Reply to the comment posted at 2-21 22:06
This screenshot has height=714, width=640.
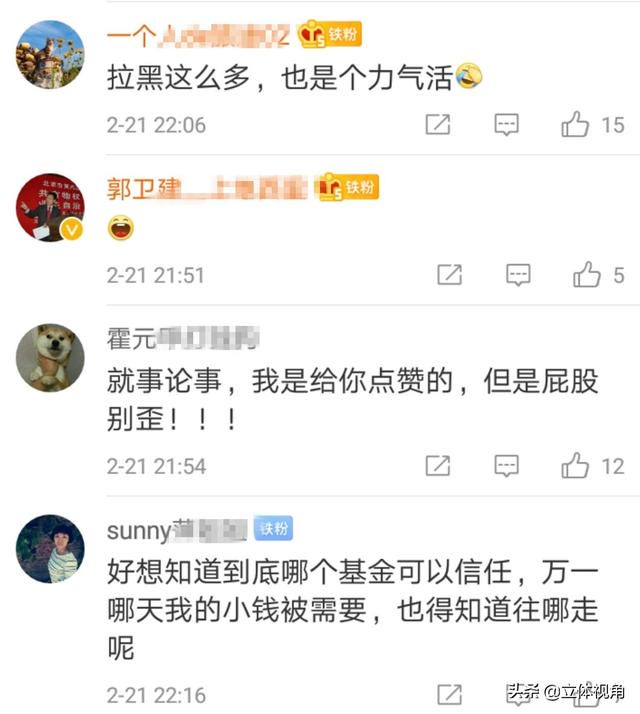507,125
